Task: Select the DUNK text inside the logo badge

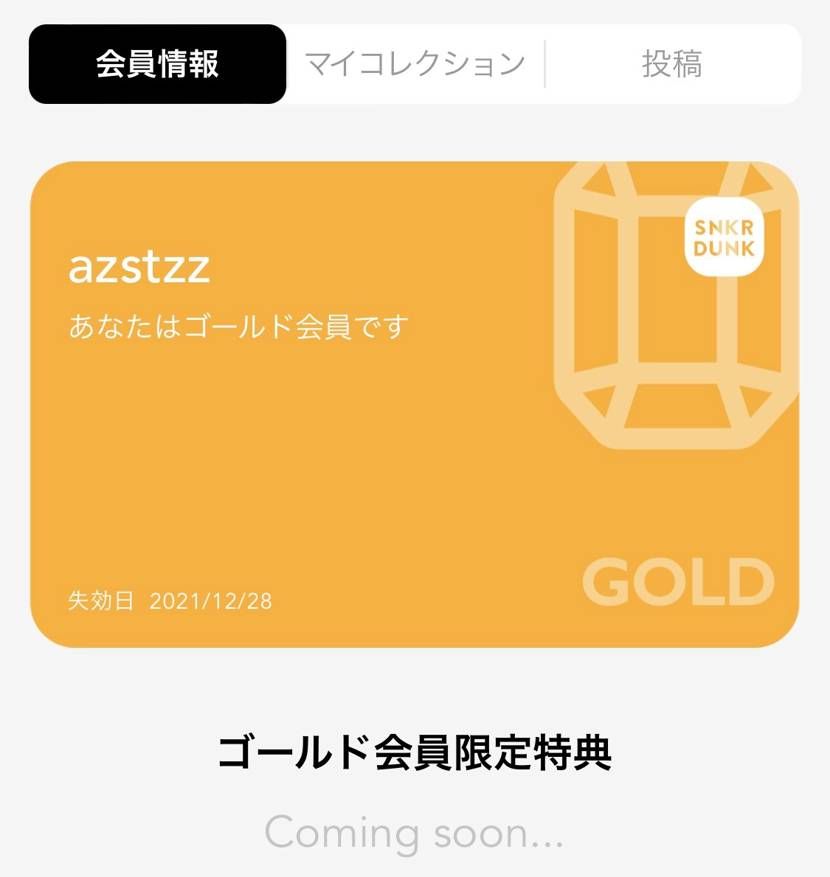Action: tap(724, 247)
